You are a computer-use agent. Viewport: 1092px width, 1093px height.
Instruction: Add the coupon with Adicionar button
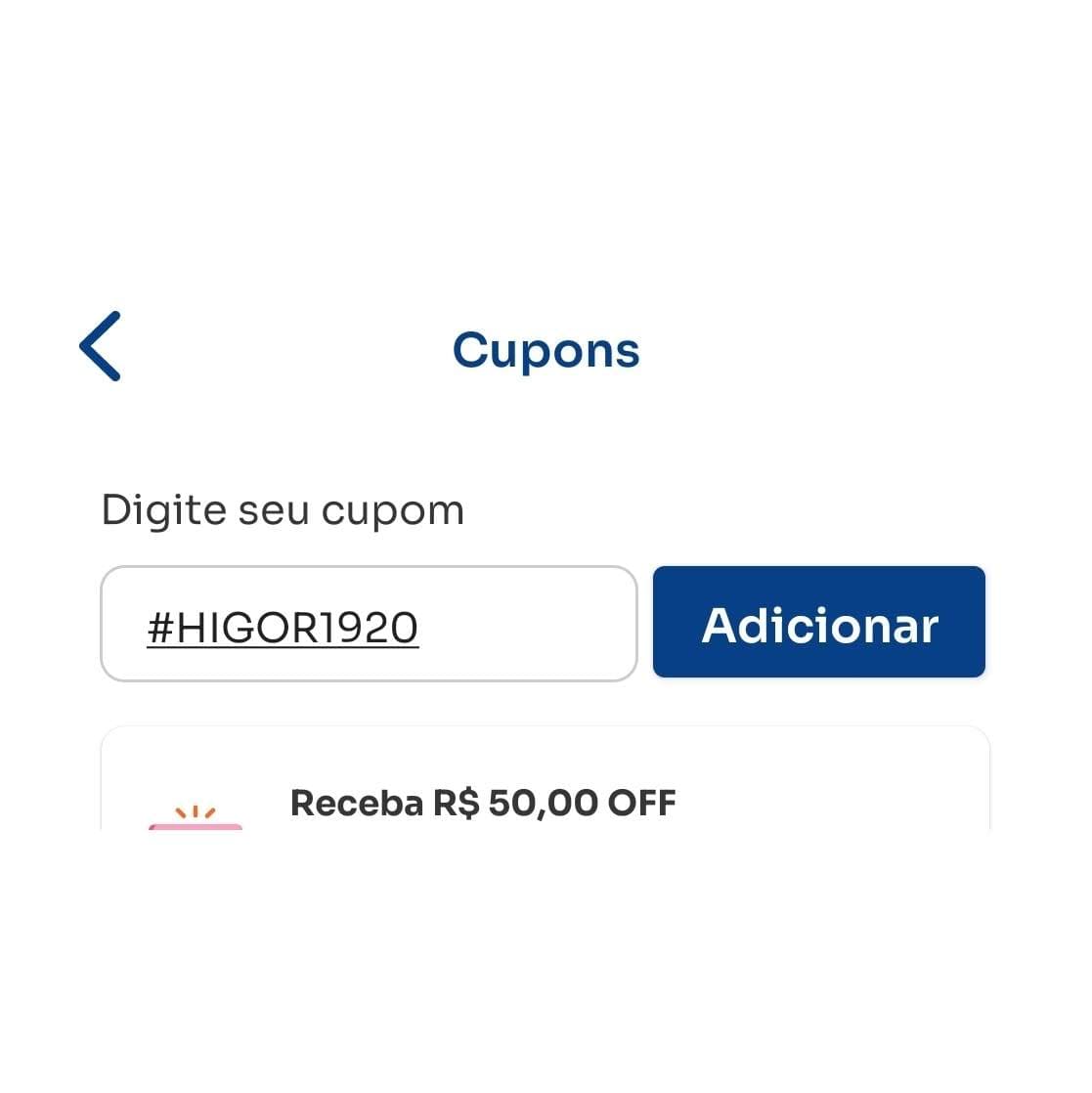pos(818,623)
